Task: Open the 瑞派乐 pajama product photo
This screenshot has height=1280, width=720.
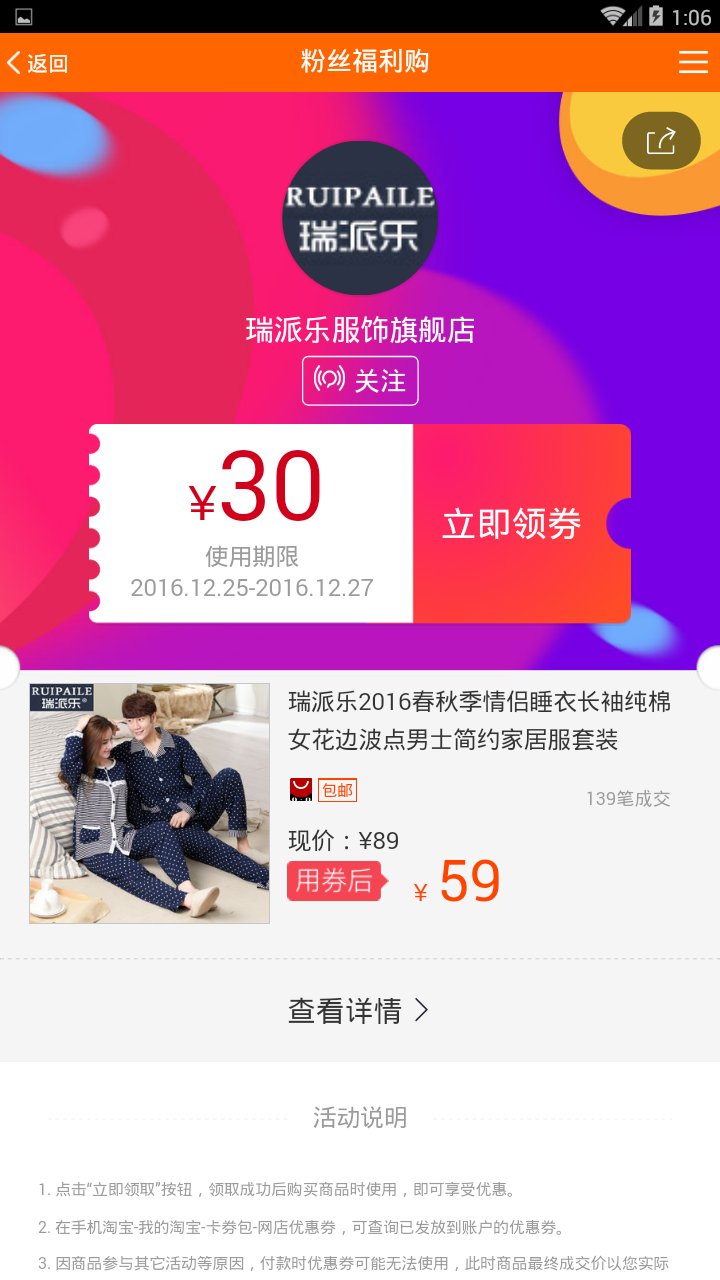Action: click(x=150, y=803)
